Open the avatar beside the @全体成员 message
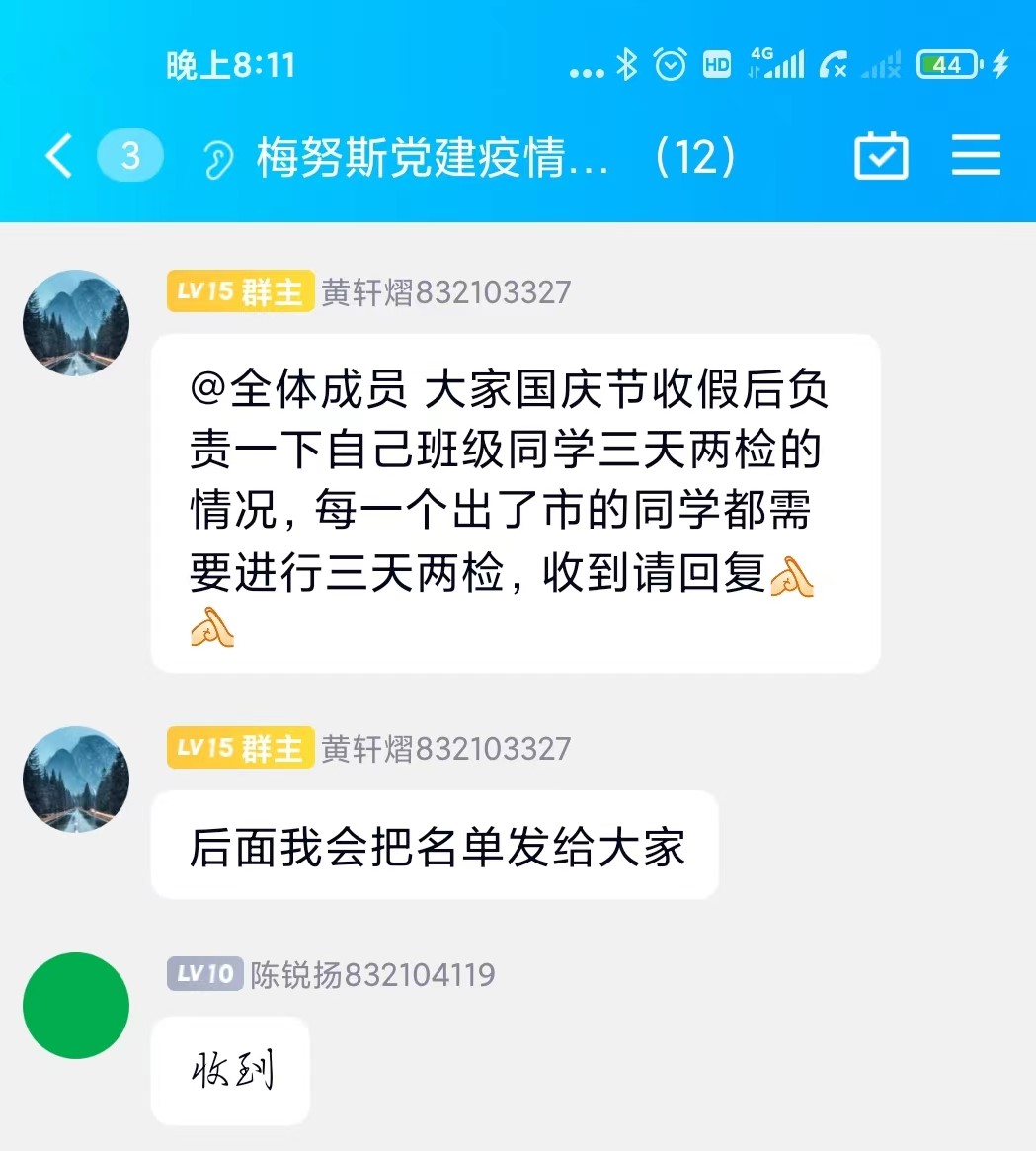Viewport: 1036px width, 1151px height. point(76,323)
